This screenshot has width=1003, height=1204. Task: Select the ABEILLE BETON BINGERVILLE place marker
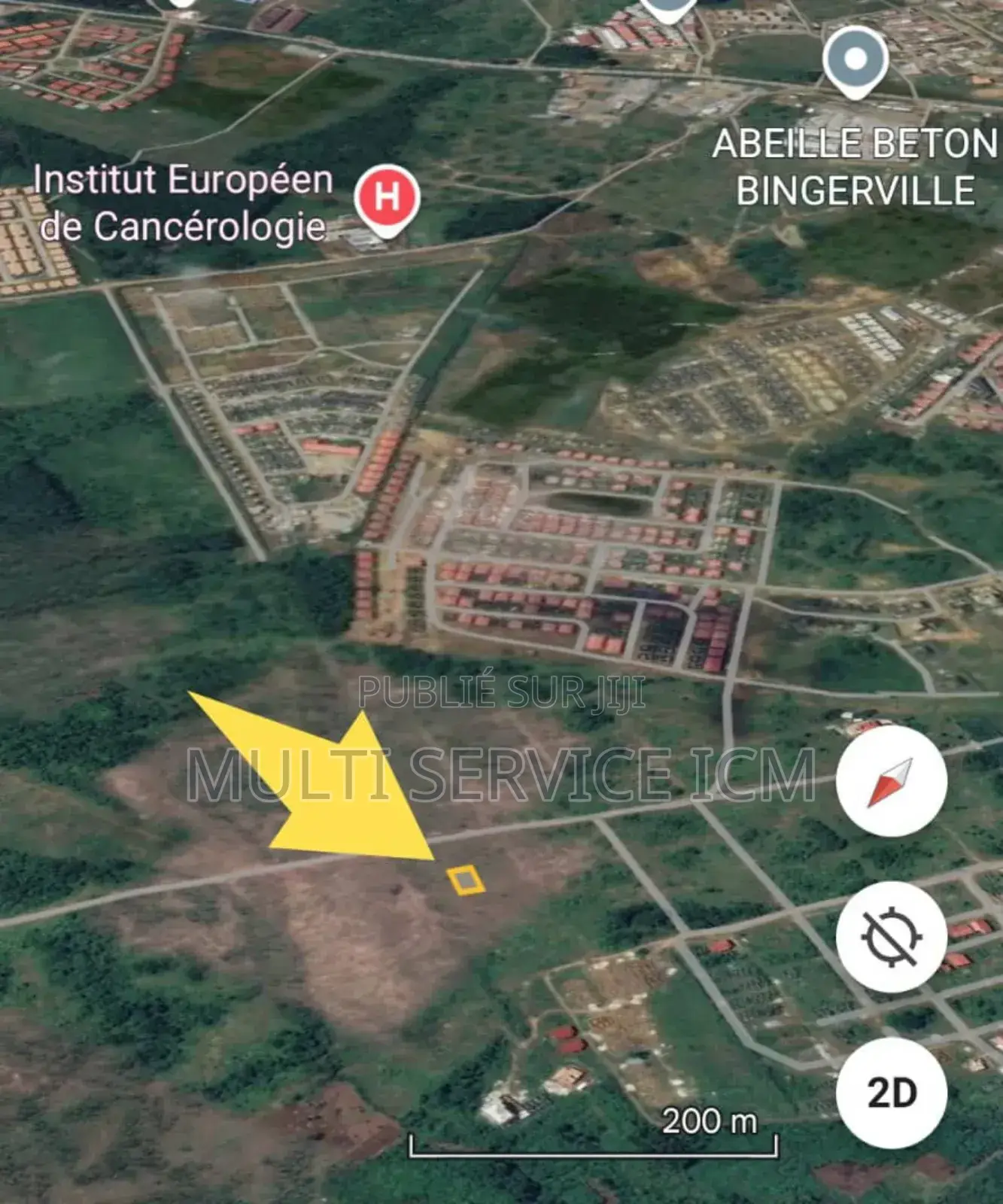click(855, 61)
